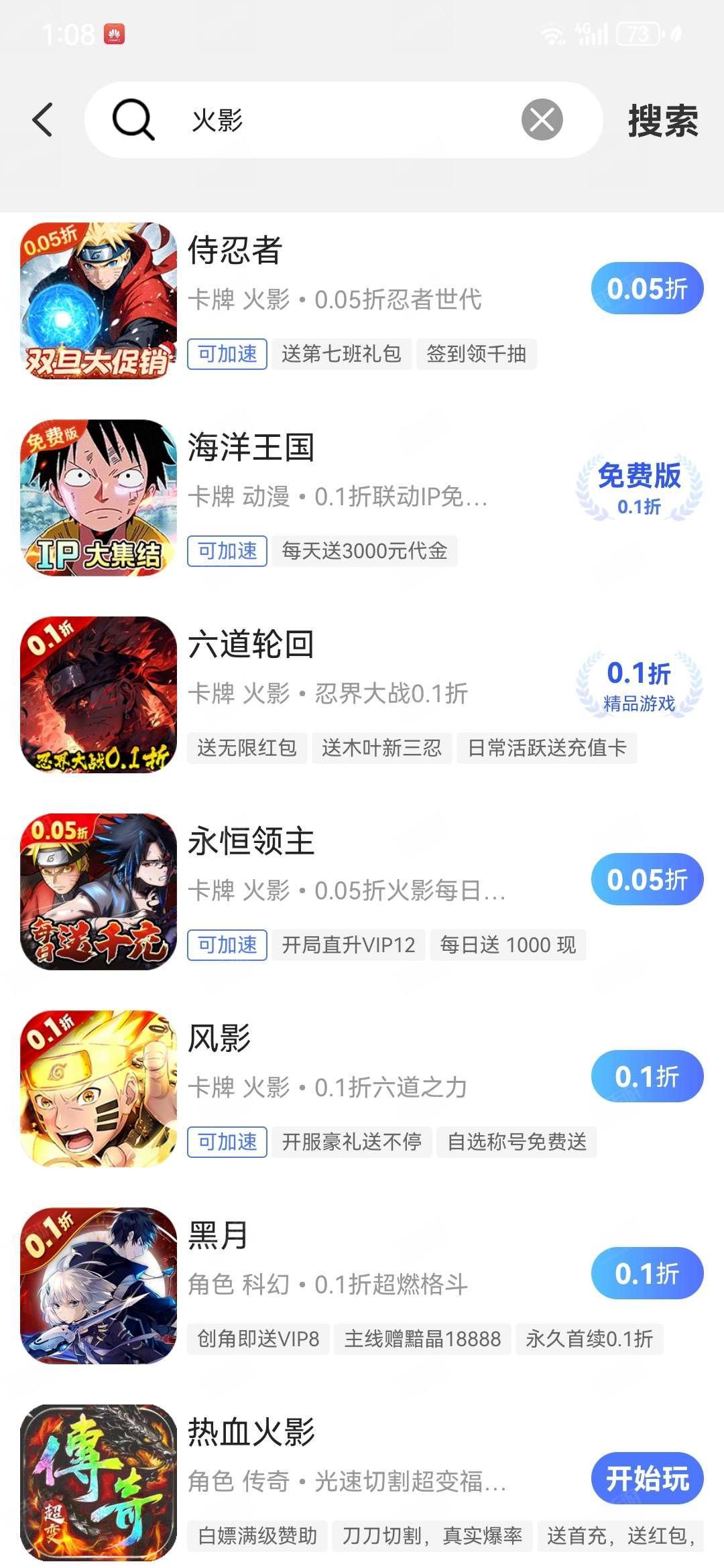Tap the 搜索 button
The width and height of the screenshot is (724, 1568).
(662, 121)
